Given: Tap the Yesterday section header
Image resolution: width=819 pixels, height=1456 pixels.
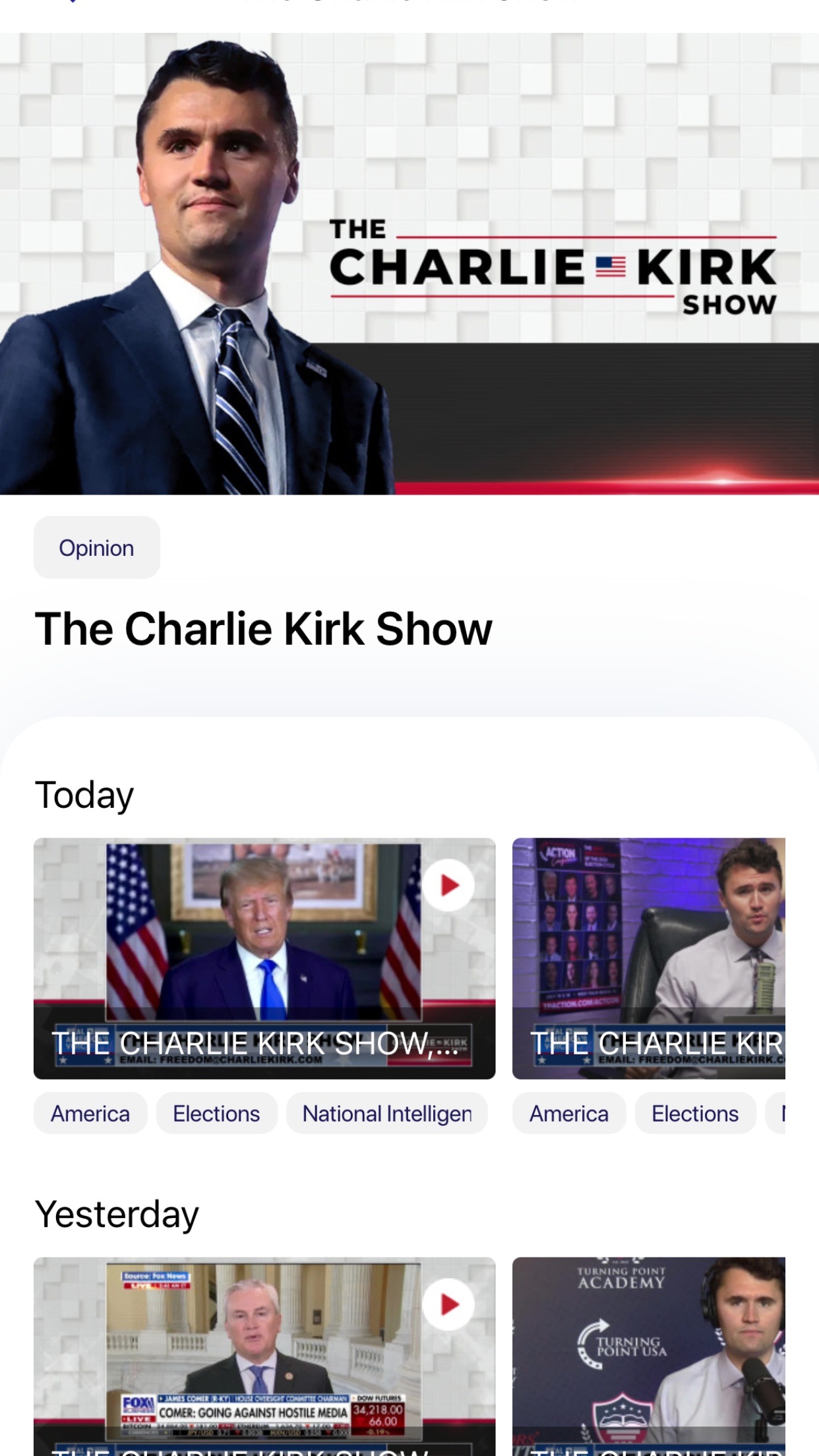Looking at the screenshot, I should click(117, 1213).
